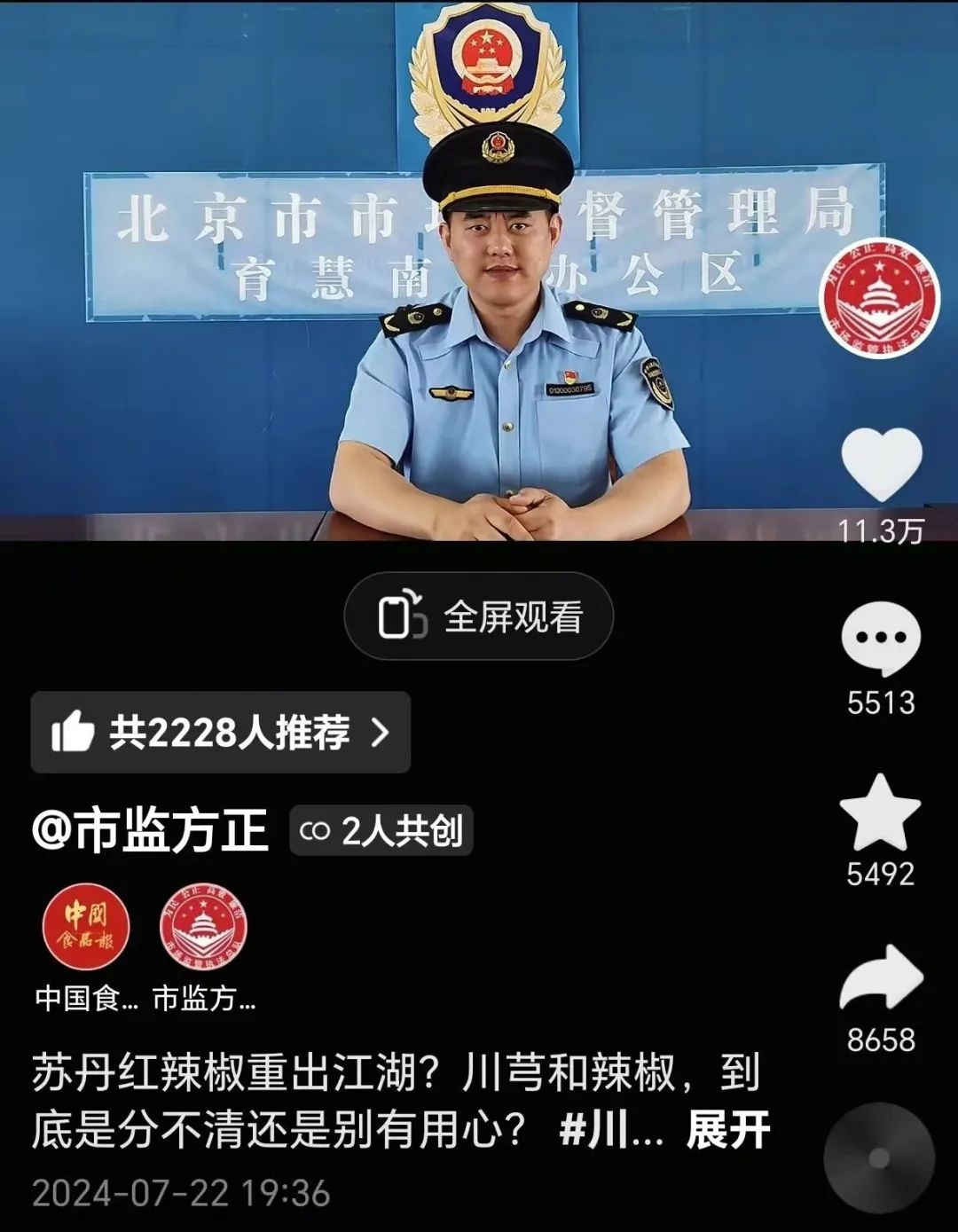Expand the caption with 展开
The image size is (958, 1232).
click(728, 1131)
